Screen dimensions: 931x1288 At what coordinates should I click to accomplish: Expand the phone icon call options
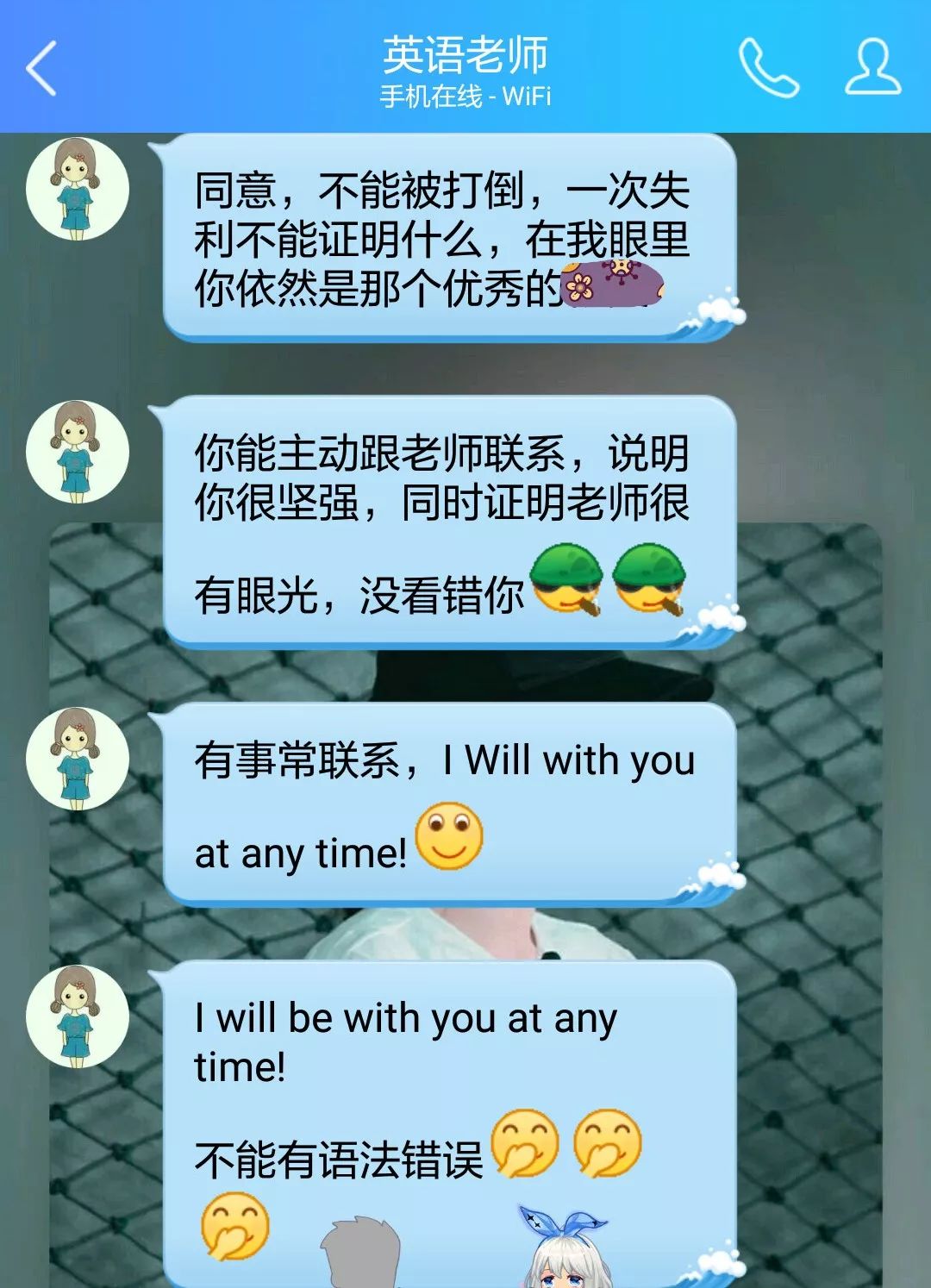pos(770,68)
